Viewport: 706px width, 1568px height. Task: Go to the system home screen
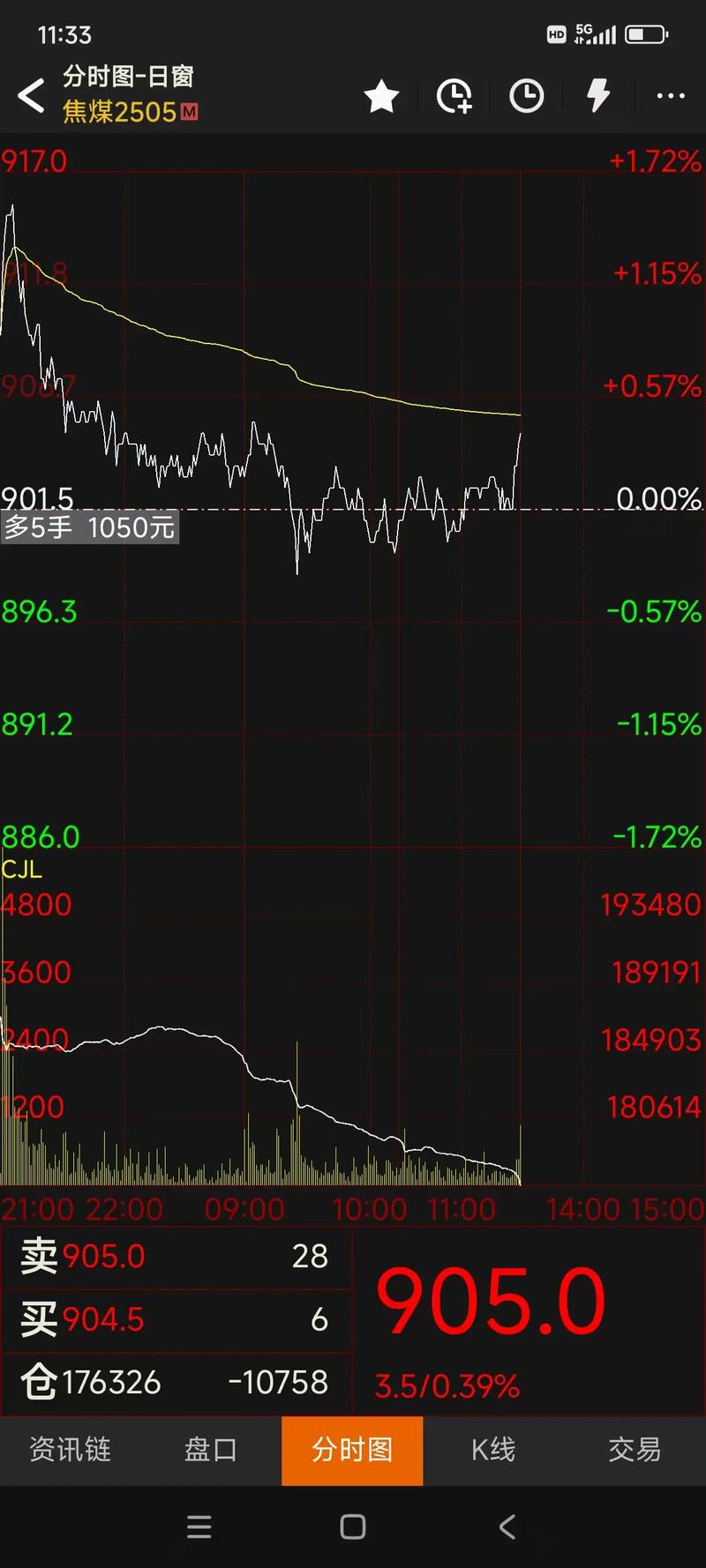point(353,1527)
